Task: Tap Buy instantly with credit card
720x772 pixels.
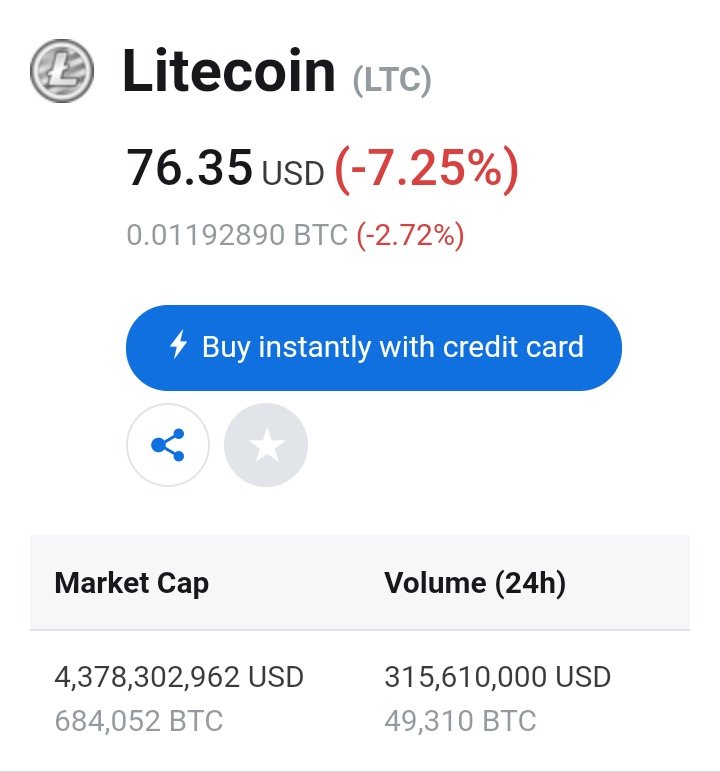Action: pos(373,347)
